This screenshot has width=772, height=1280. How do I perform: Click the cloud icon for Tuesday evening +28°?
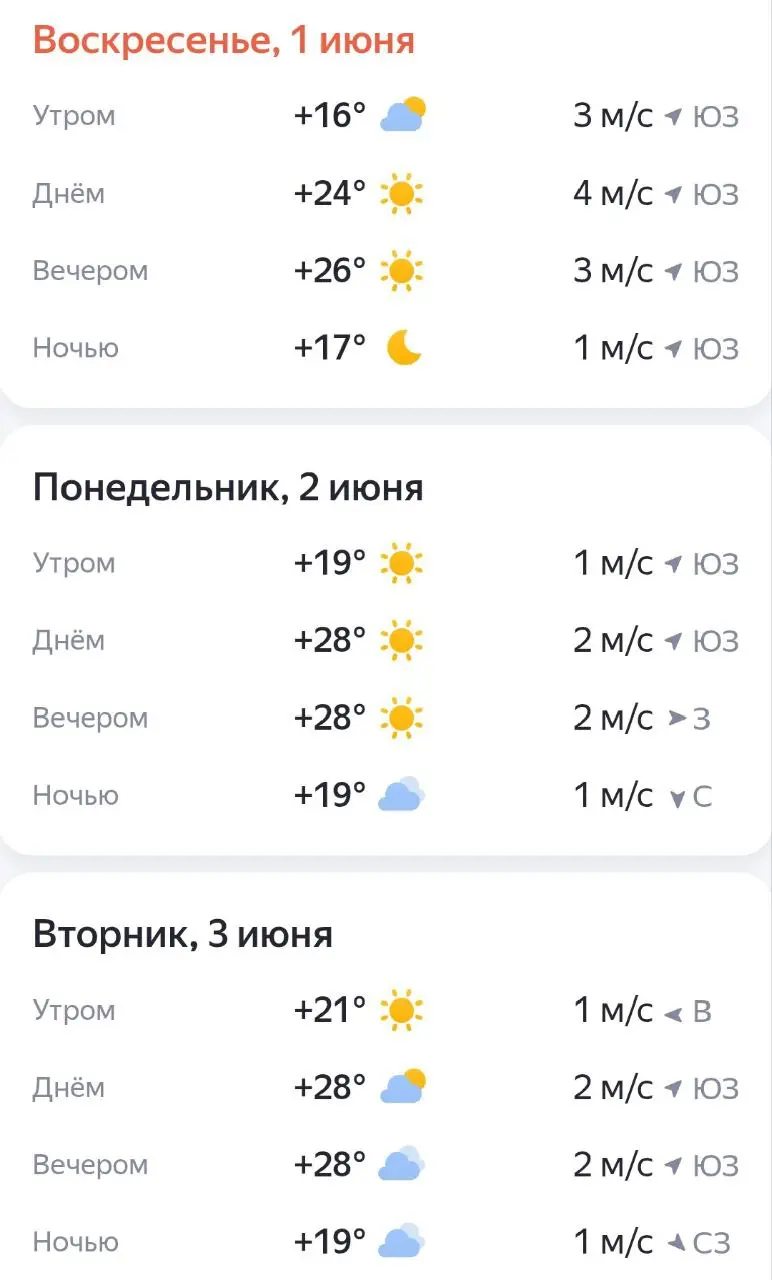click(x=404, y=1163)
